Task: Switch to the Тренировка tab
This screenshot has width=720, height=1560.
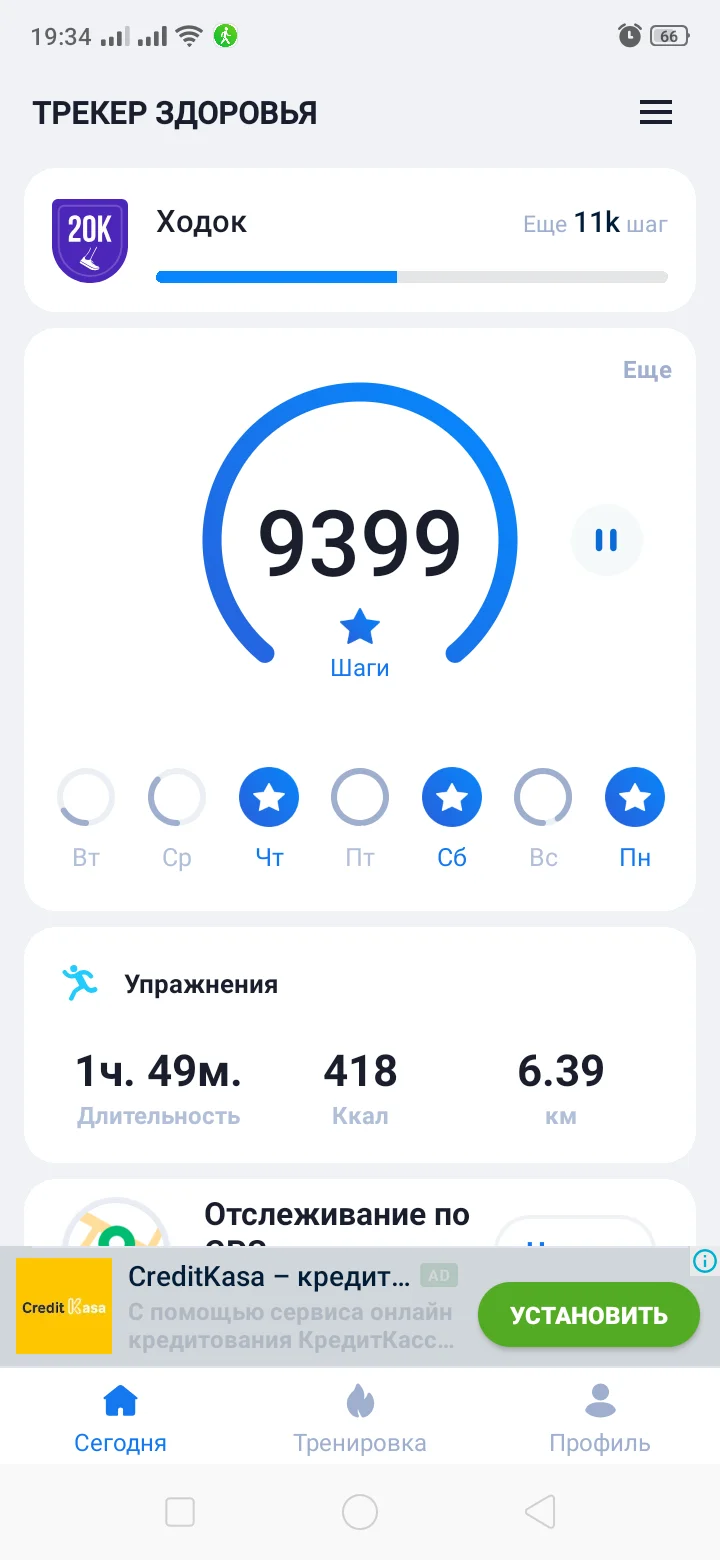Action: [359, 1418]
